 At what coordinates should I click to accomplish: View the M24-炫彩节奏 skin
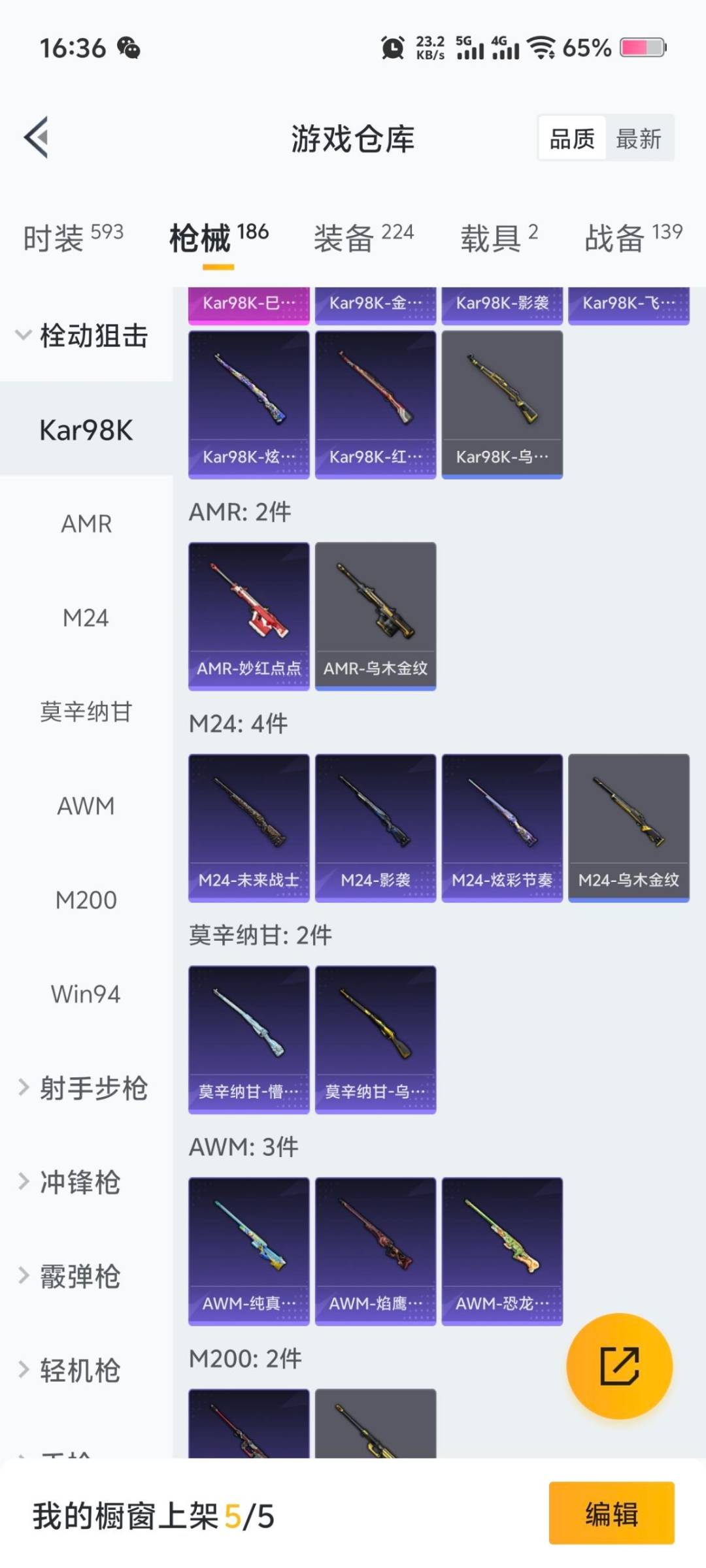pyautogui.click(x=502, y=827)
